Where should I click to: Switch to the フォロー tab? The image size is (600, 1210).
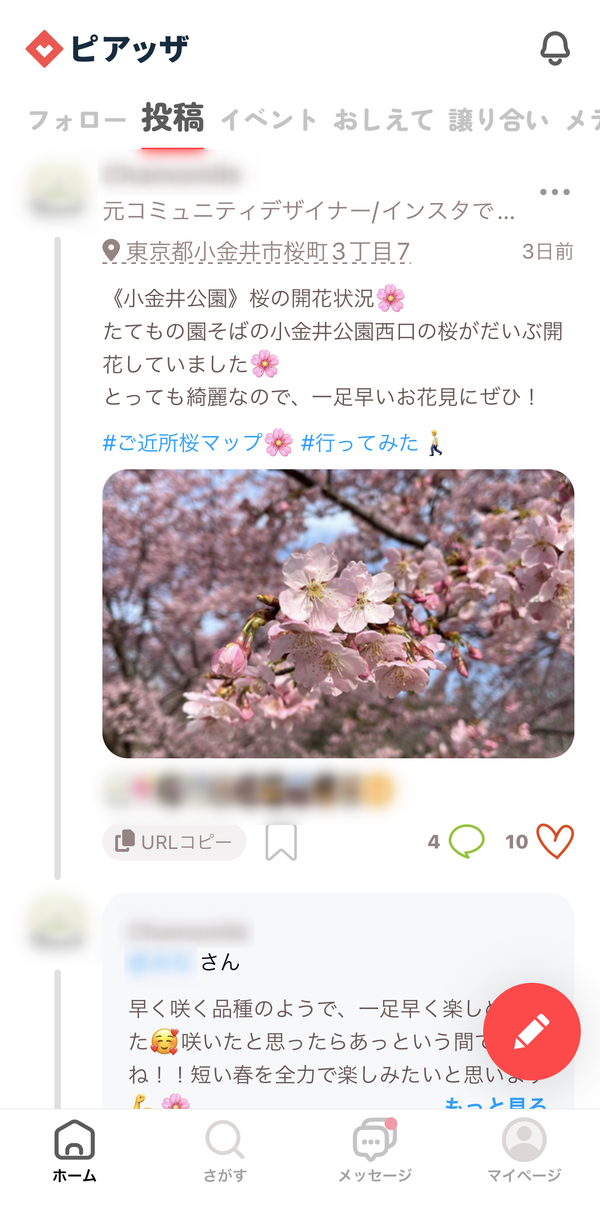point(77,121)
